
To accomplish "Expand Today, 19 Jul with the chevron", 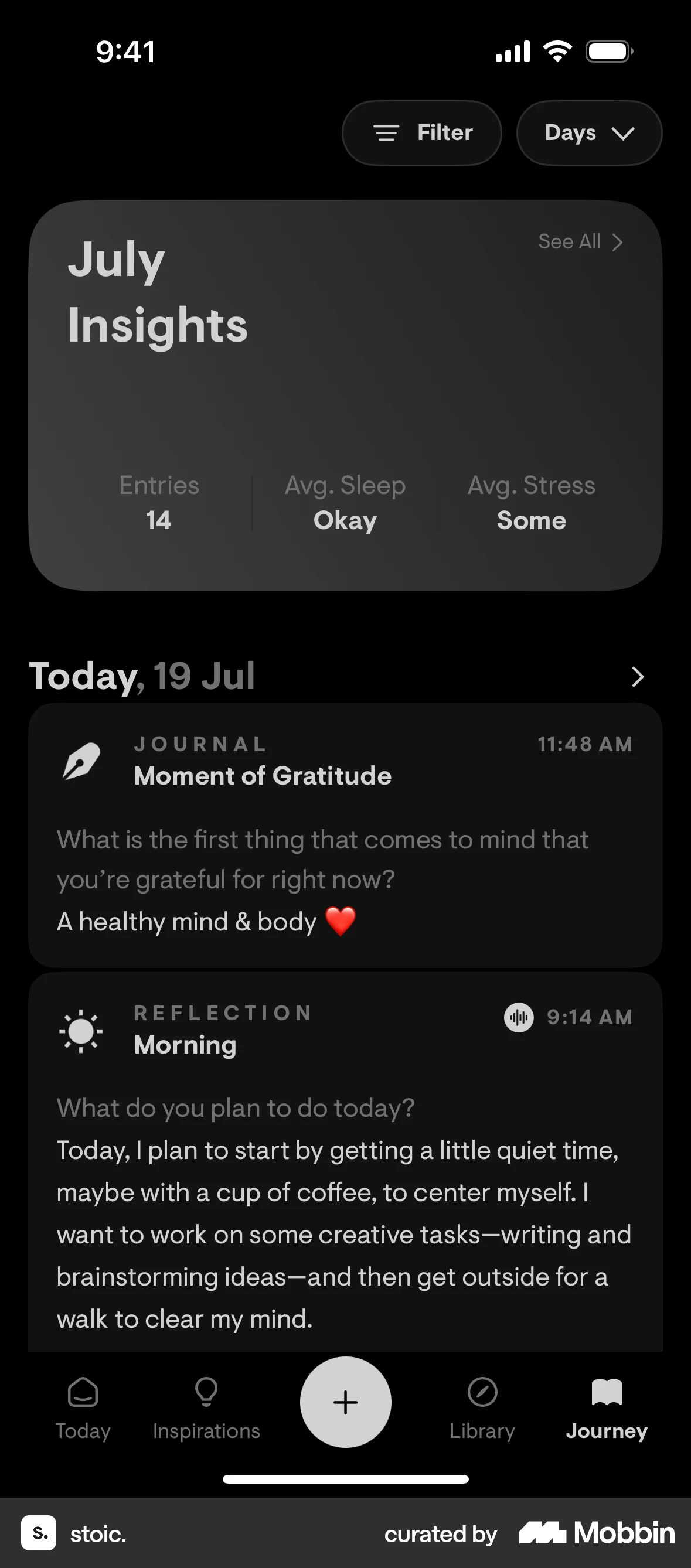I will point(636,677).
